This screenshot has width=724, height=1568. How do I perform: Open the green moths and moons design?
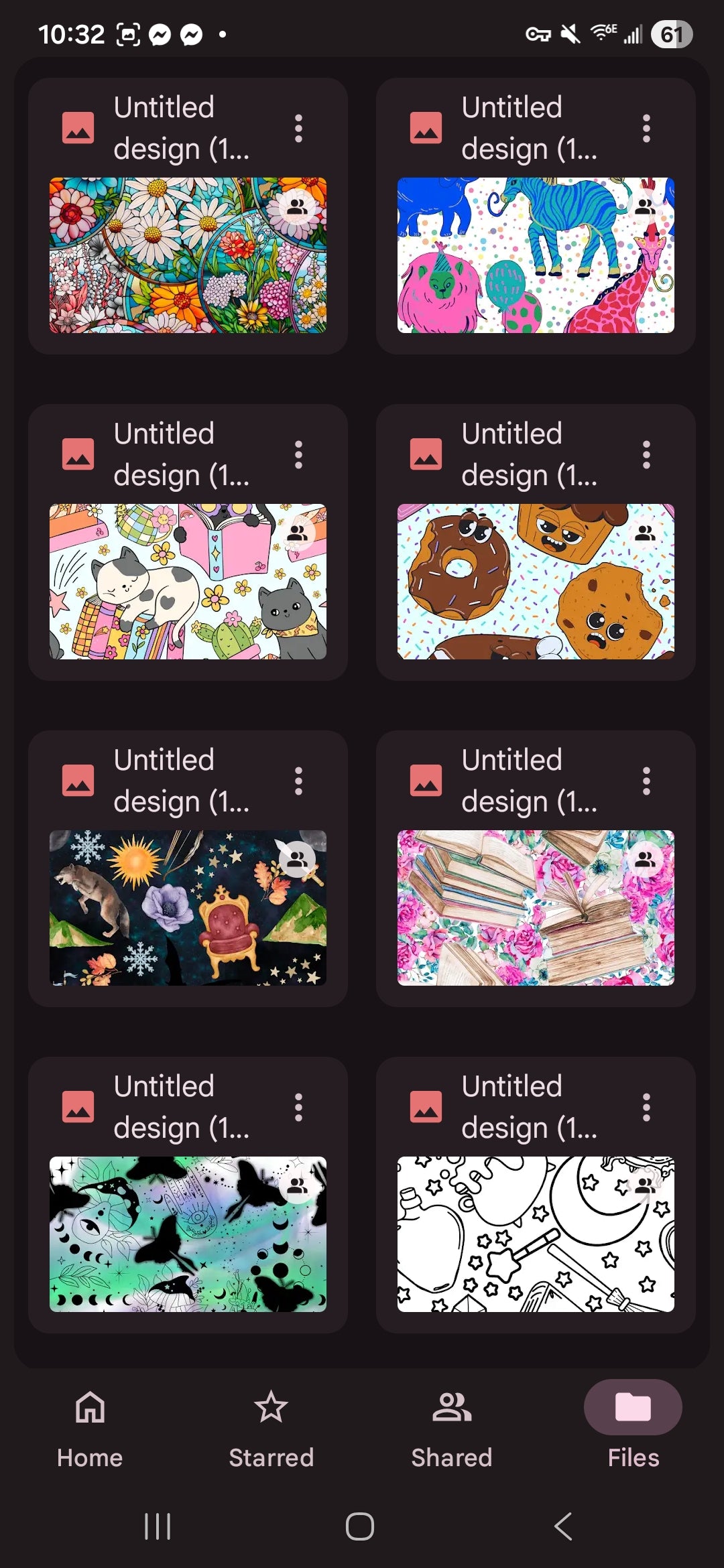click(188, 1234)
